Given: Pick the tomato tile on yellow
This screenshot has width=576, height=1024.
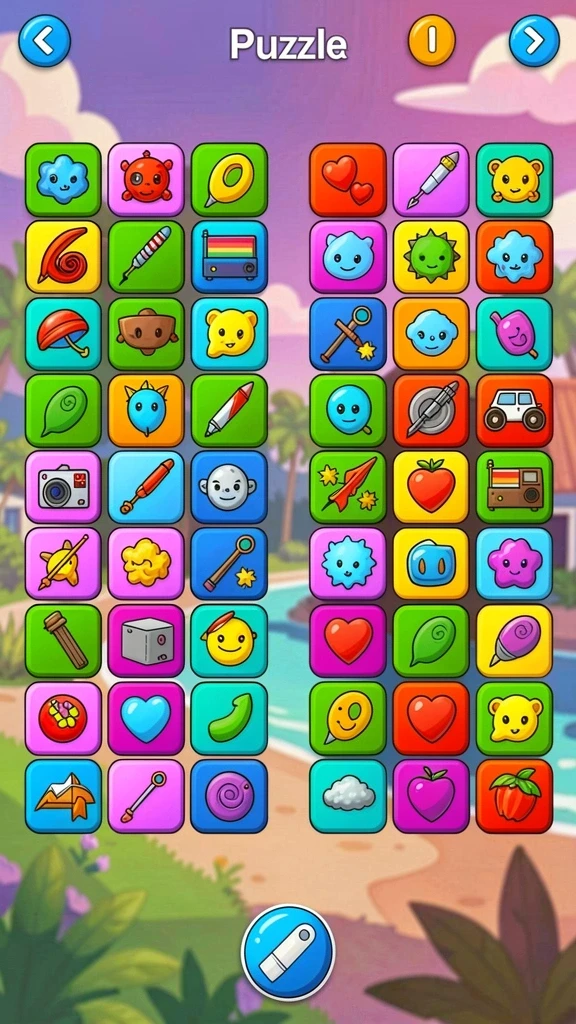Looking at the screenshot, I should [431, 487].
